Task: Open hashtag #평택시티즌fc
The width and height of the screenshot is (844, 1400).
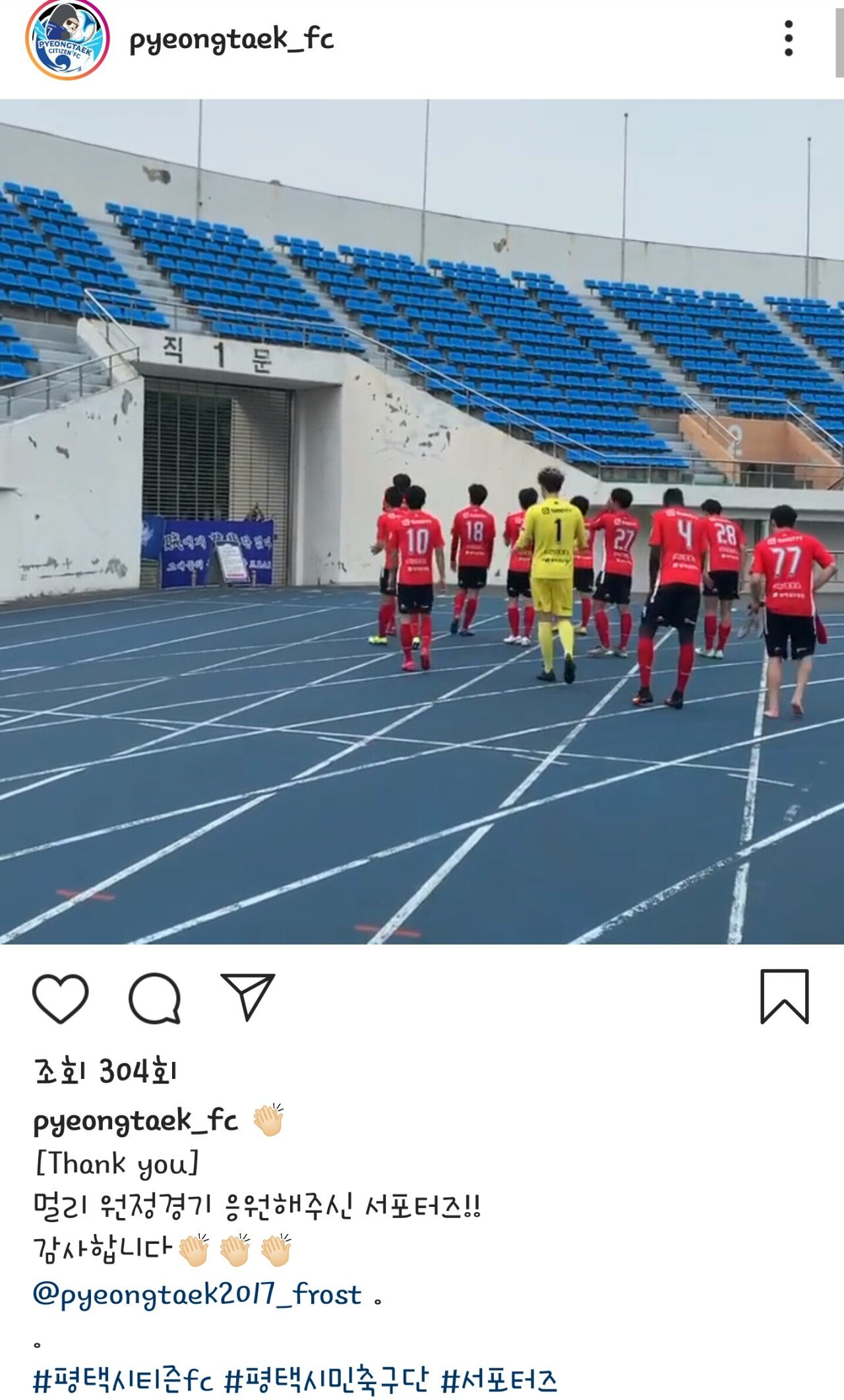Action: [123, 1380]
